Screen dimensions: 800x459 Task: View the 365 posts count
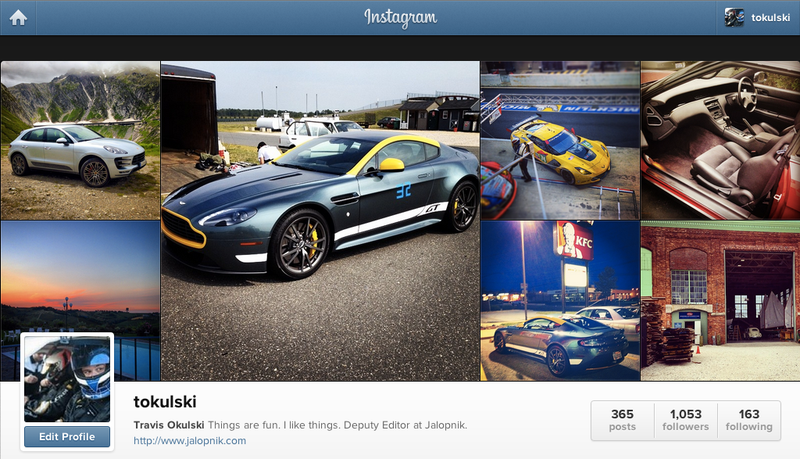click(622, 420)
